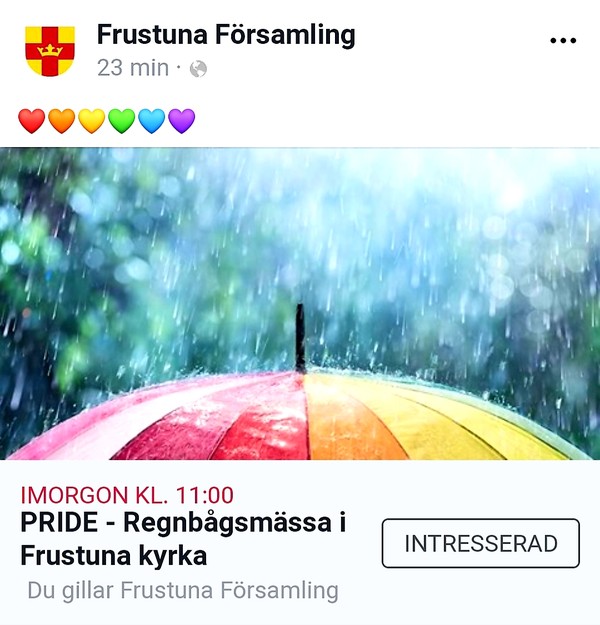Screen dimensions: 600x625
Task: Open the rainbow umbrella event image
Action: point(300,304)
